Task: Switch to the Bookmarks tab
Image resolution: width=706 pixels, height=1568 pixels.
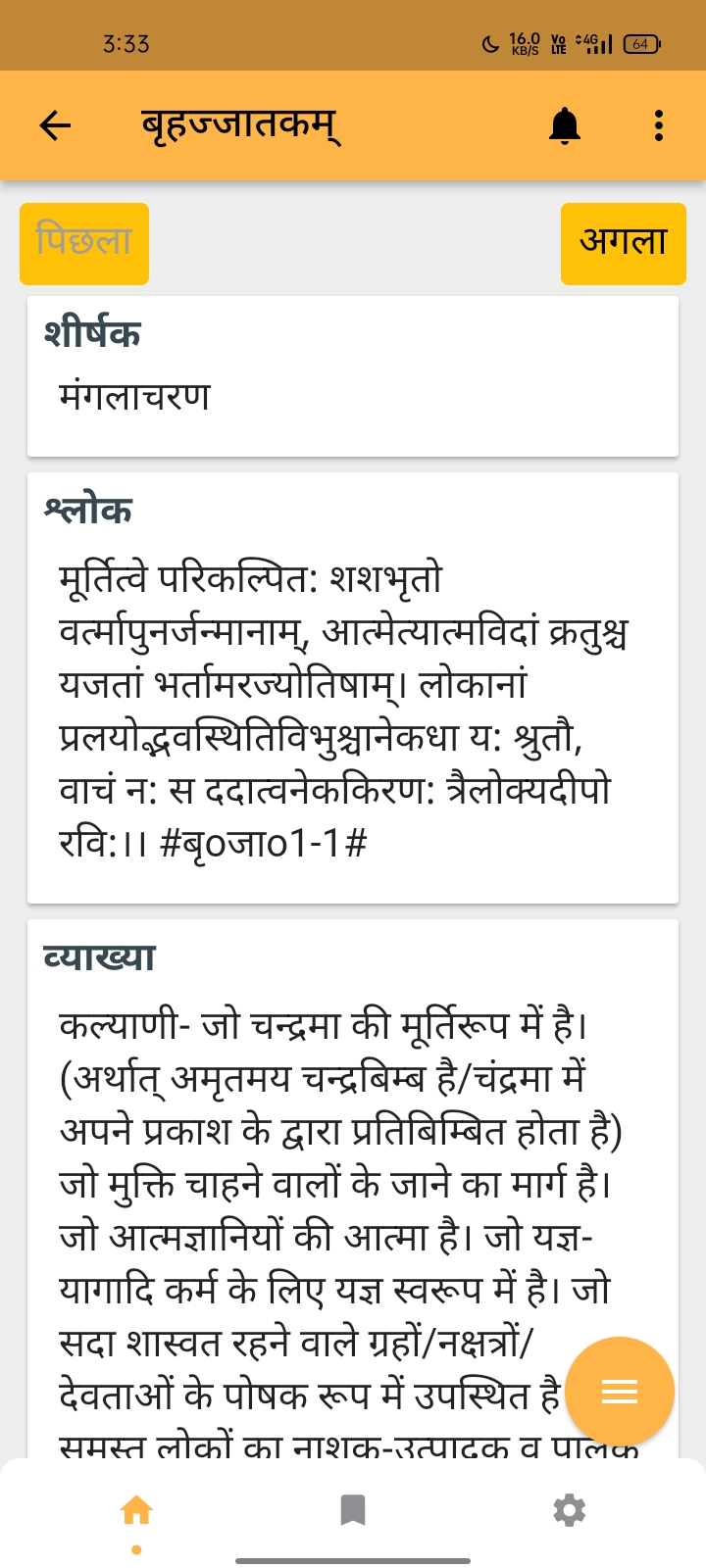Action: tap(353, 1510)
